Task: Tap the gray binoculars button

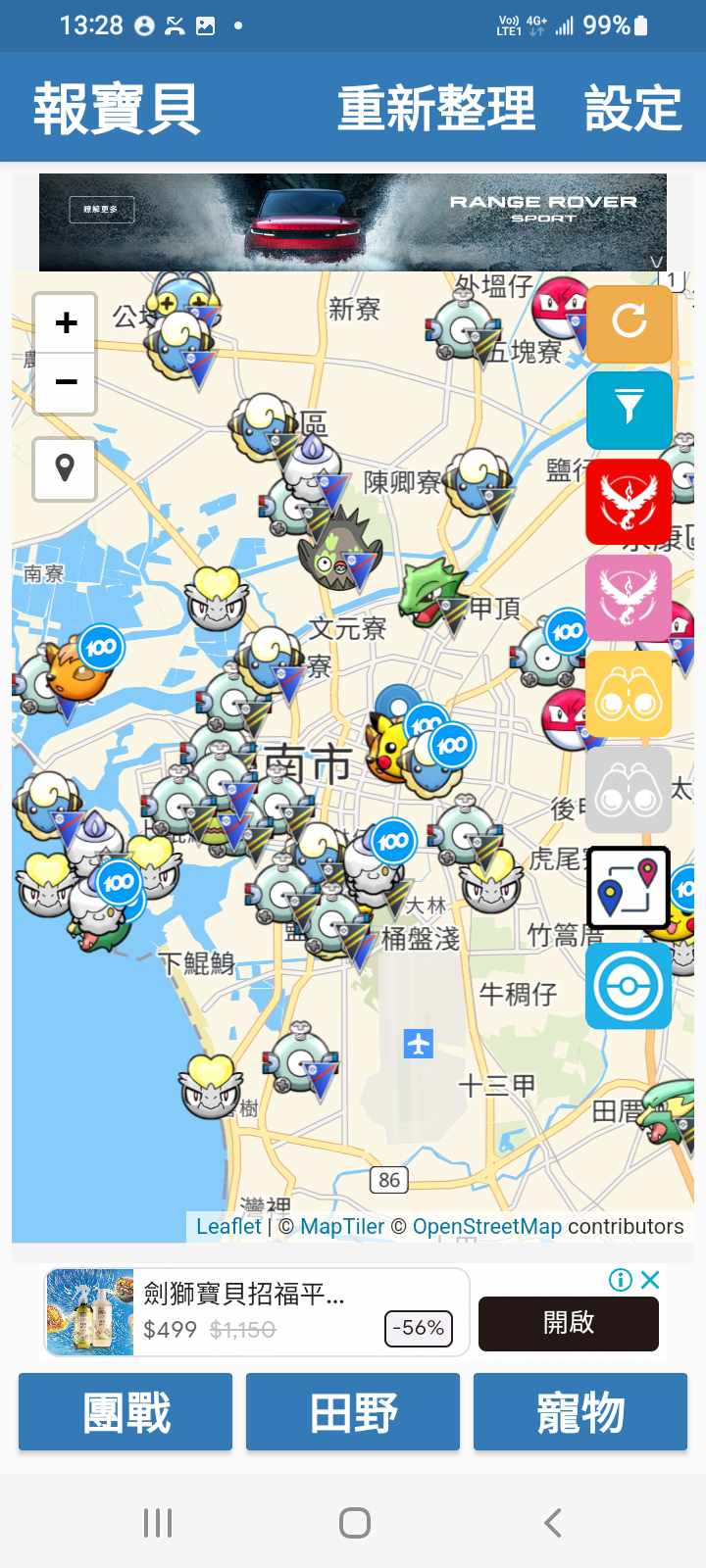Action: coord(629,790)
